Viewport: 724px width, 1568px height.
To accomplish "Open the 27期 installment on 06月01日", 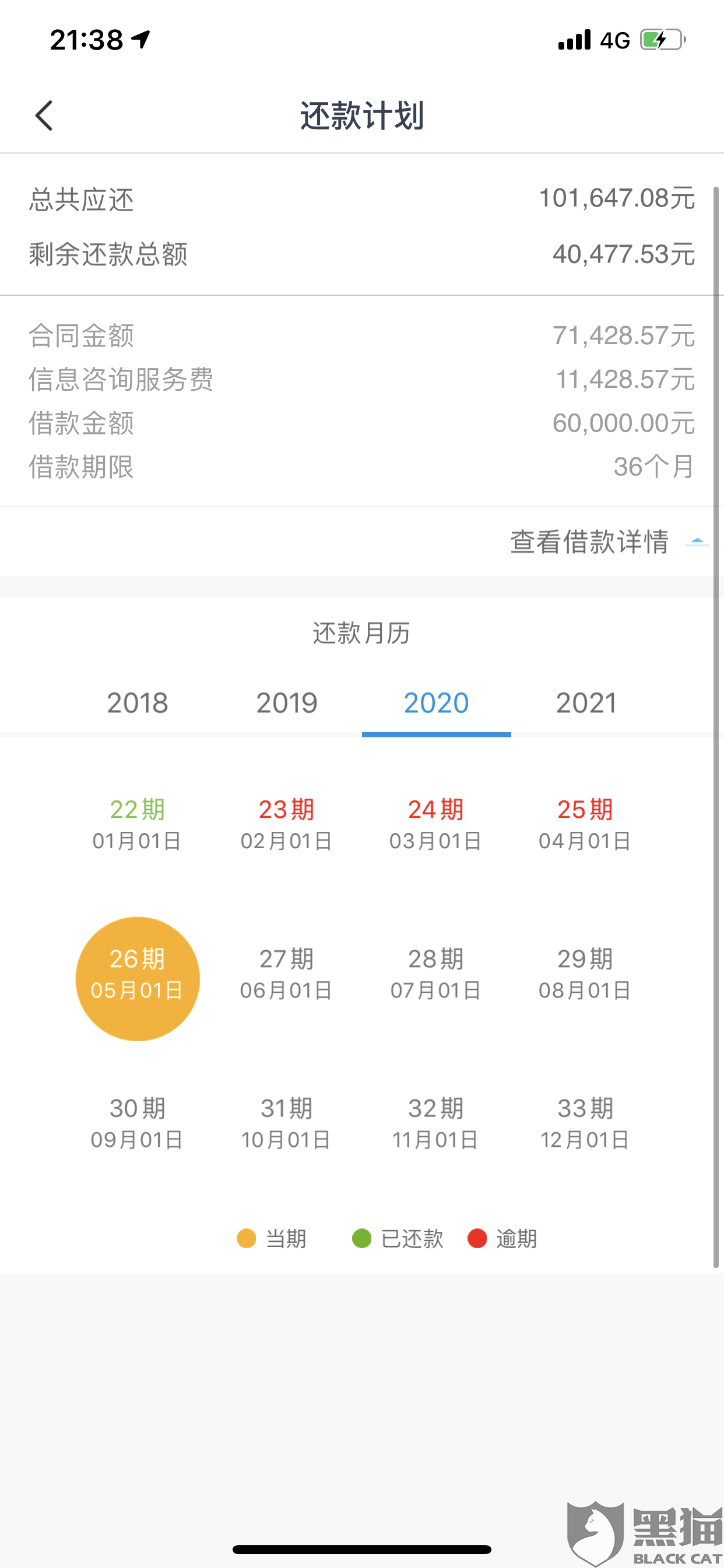I will coord(287,974).
